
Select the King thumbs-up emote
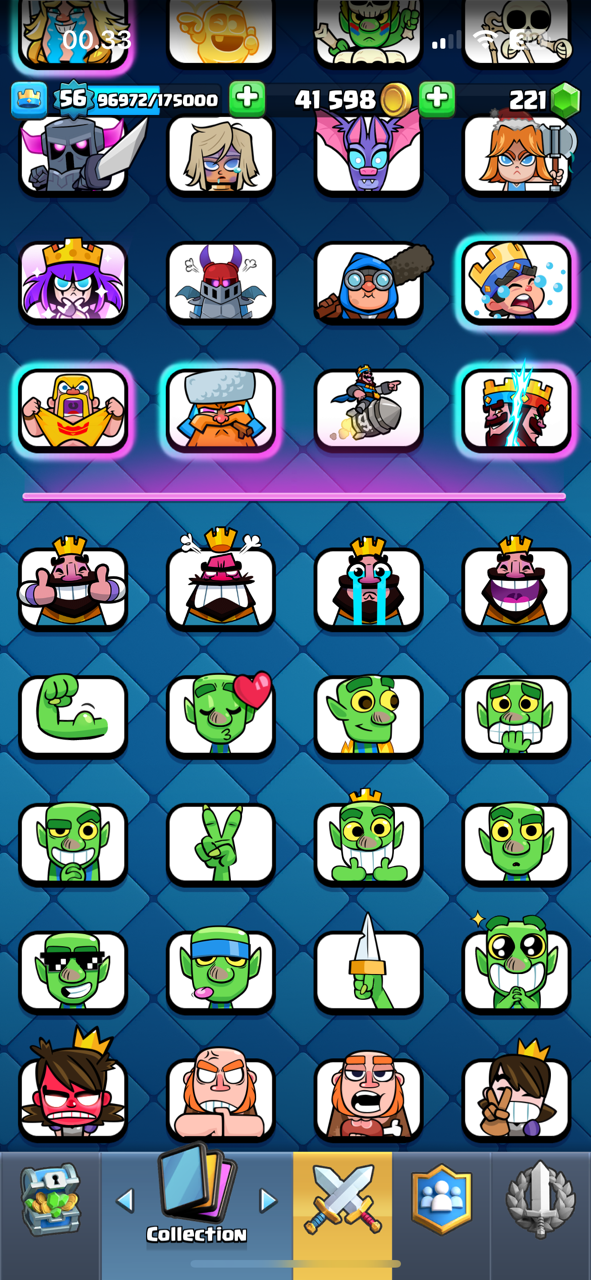pos(73,583)
